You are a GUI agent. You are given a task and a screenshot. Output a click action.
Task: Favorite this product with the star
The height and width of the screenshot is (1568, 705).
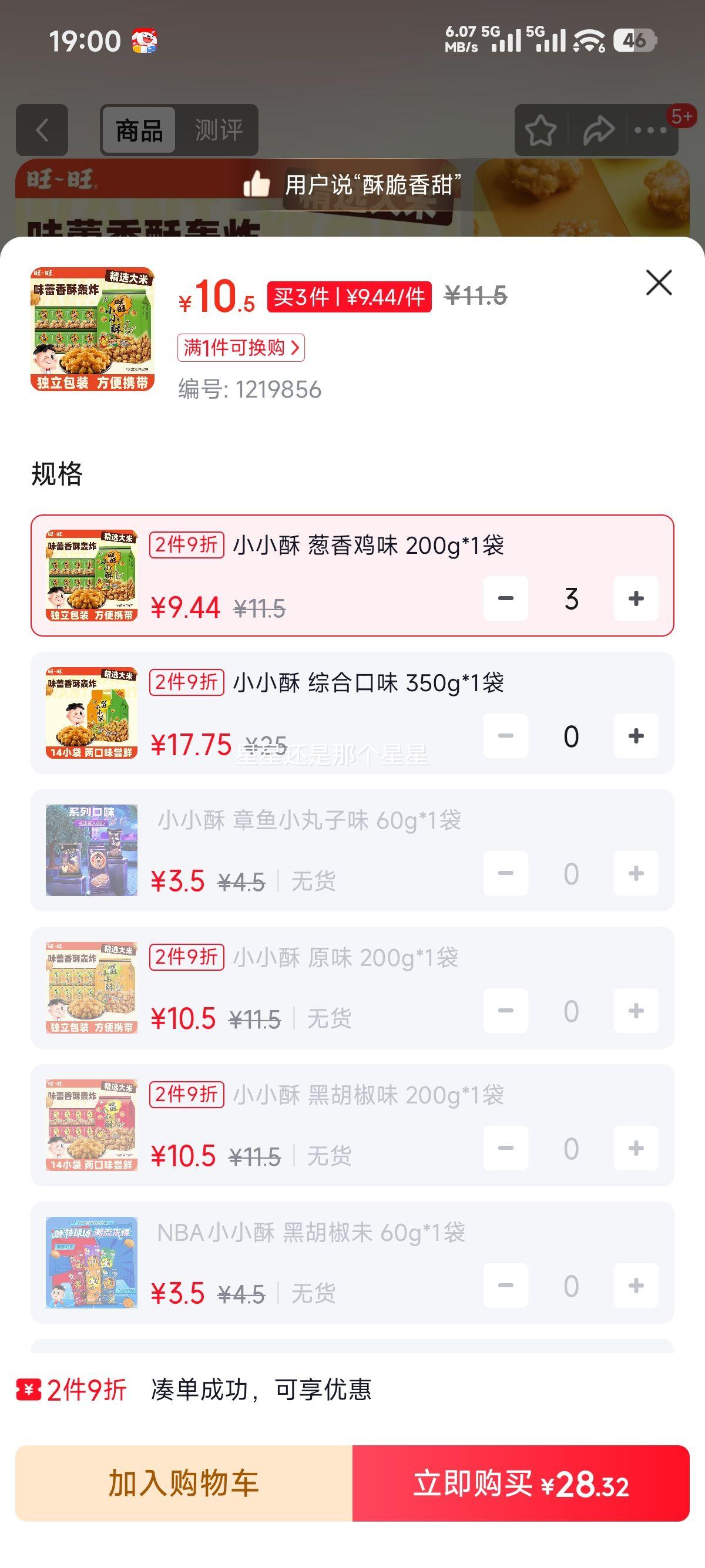coord(540,130)
